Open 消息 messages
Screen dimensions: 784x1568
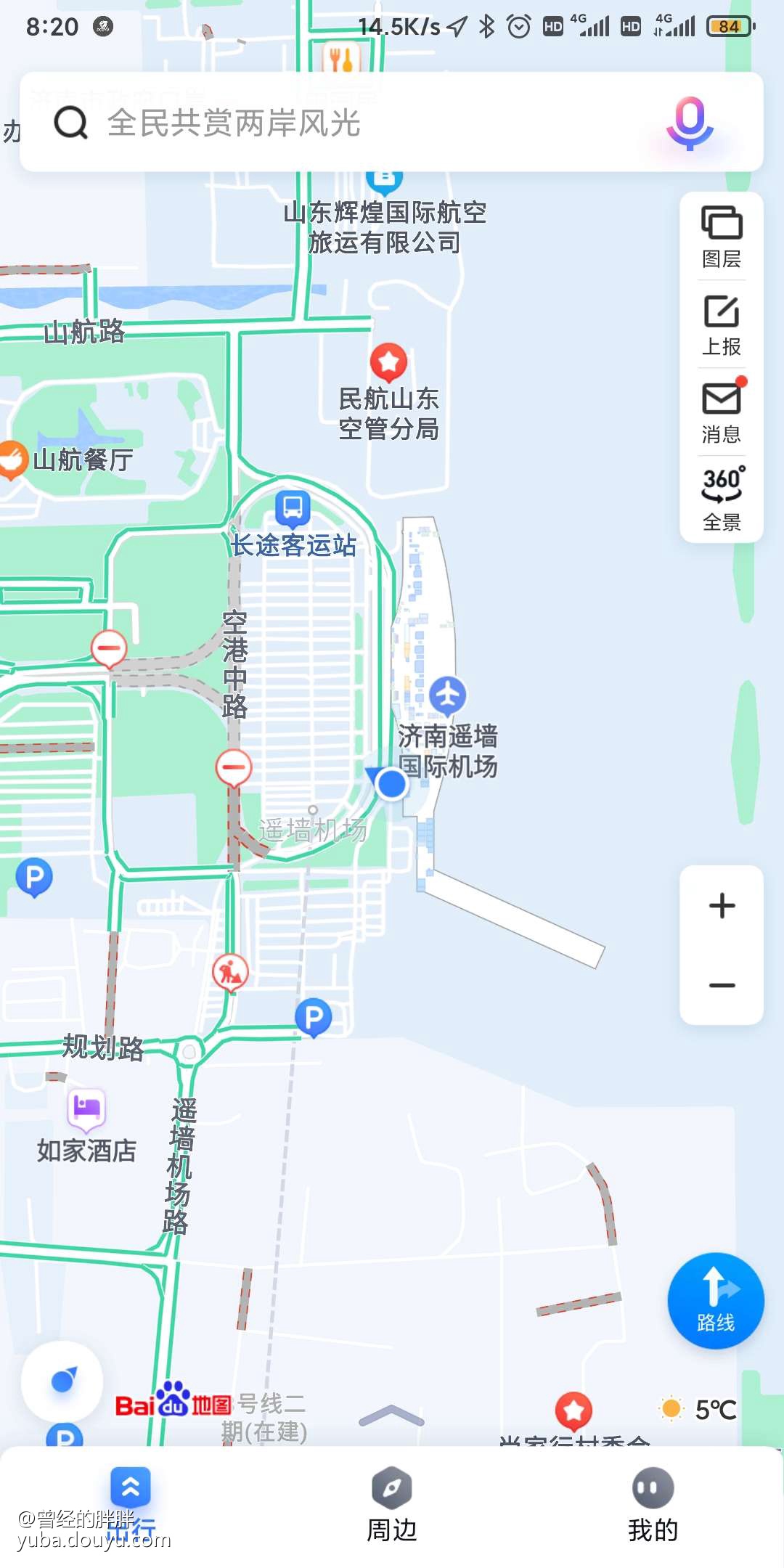coord(721,412)
